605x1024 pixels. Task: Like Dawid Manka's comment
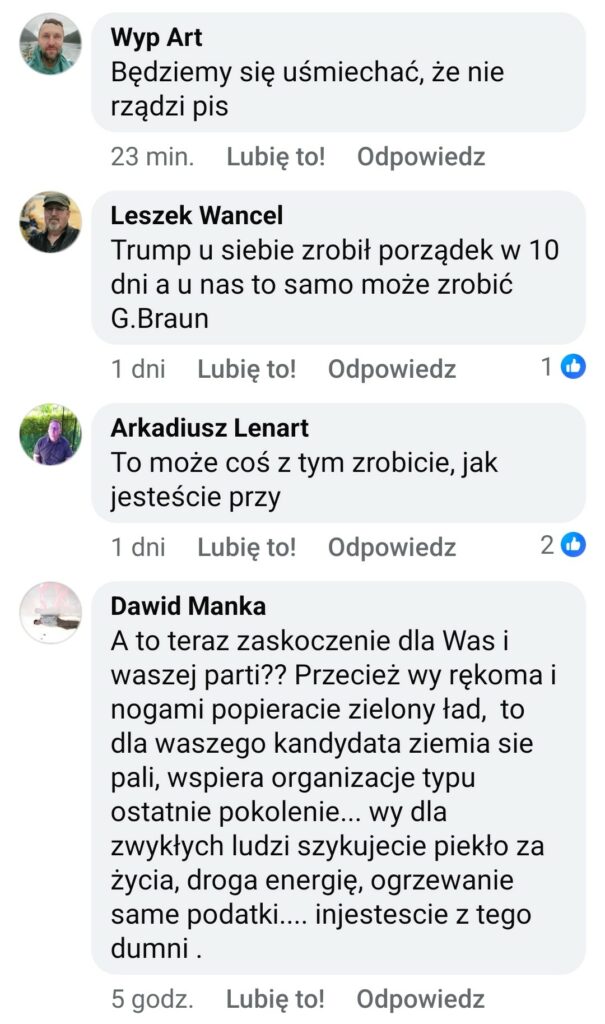(x=275, y=999)
